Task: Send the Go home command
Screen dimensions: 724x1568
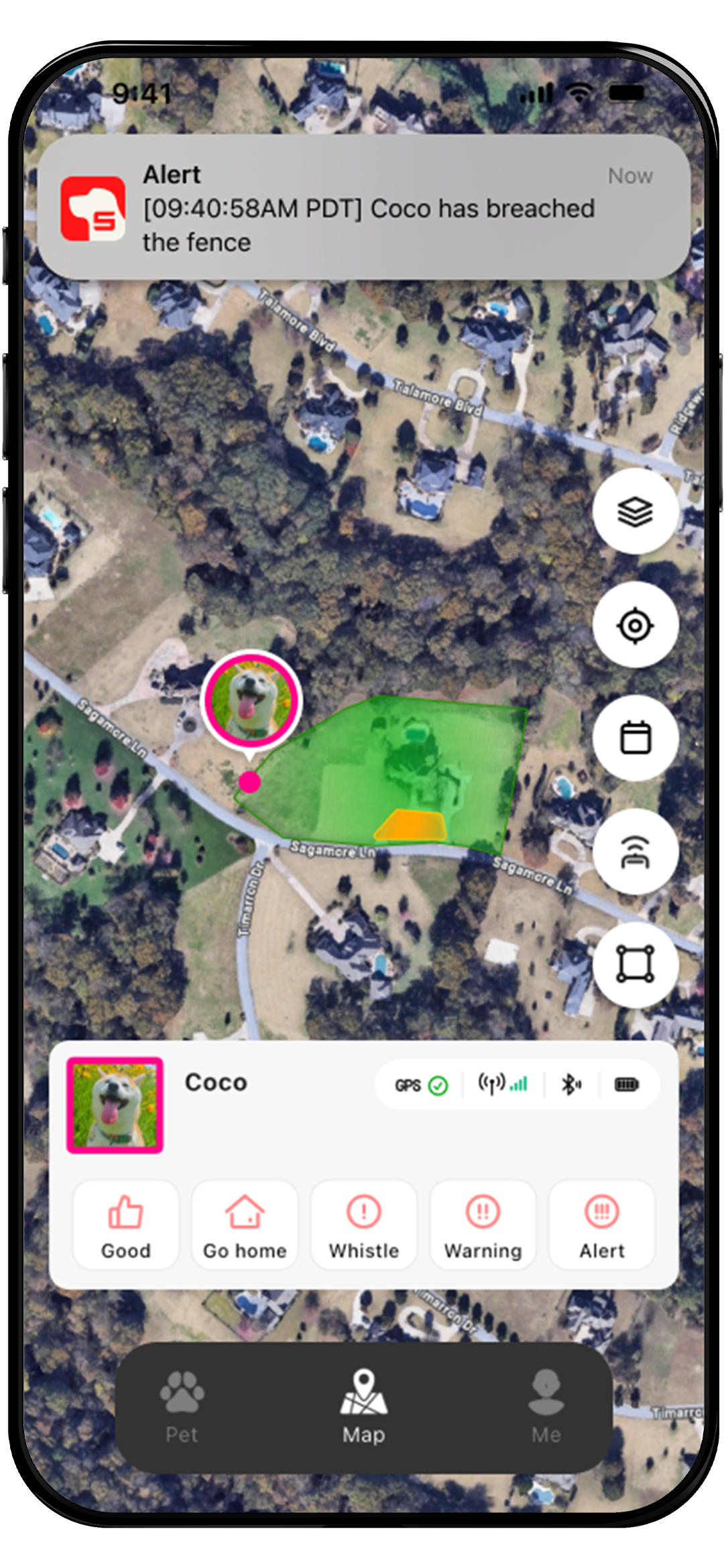Action: pos(245,1225)
